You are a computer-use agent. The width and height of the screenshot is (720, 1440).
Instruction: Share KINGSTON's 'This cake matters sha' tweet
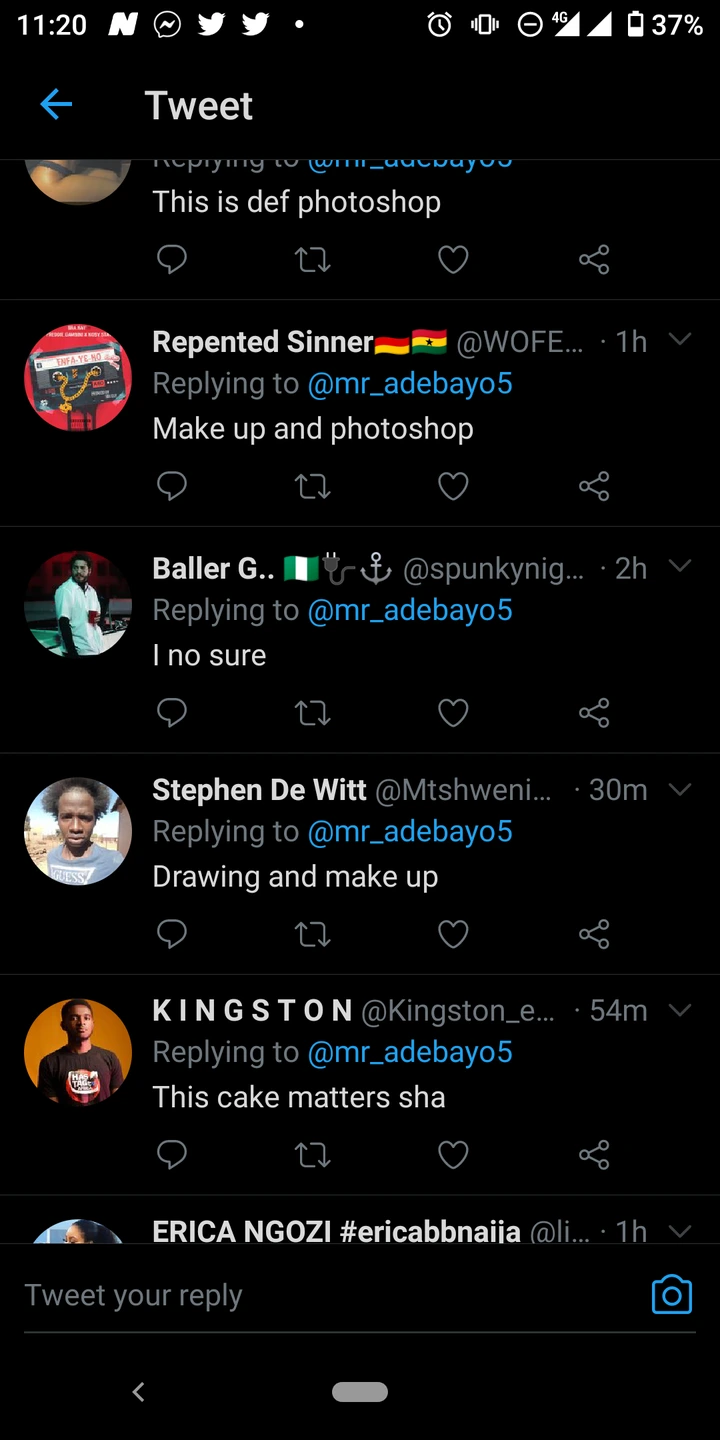pyautogui.click(x=594, y=1155)
